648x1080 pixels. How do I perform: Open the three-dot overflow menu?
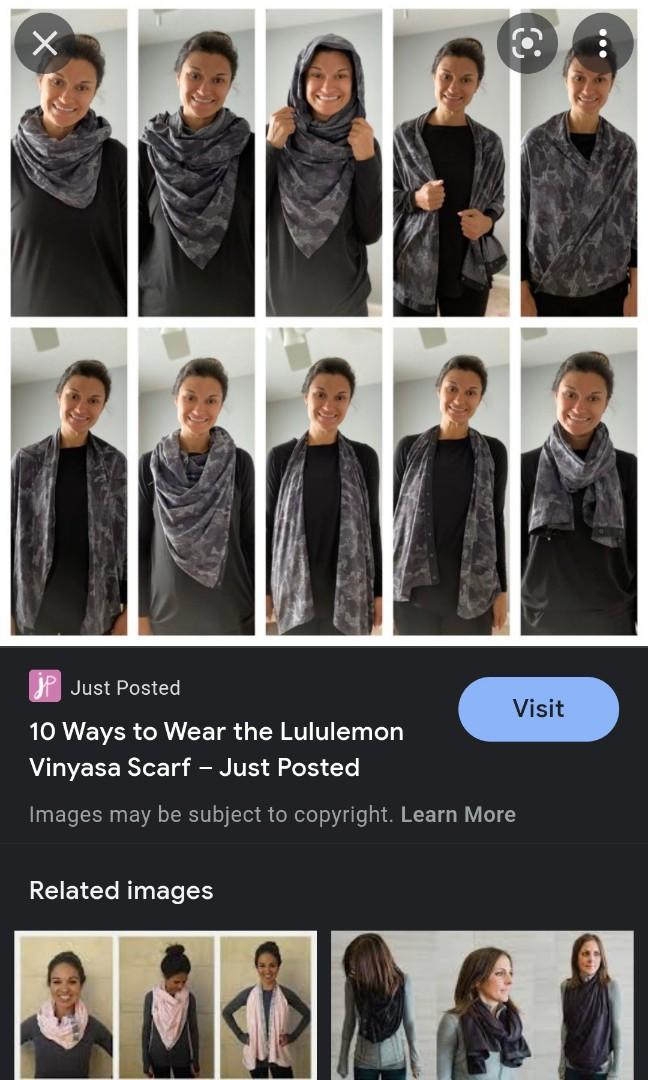point(602,43)
